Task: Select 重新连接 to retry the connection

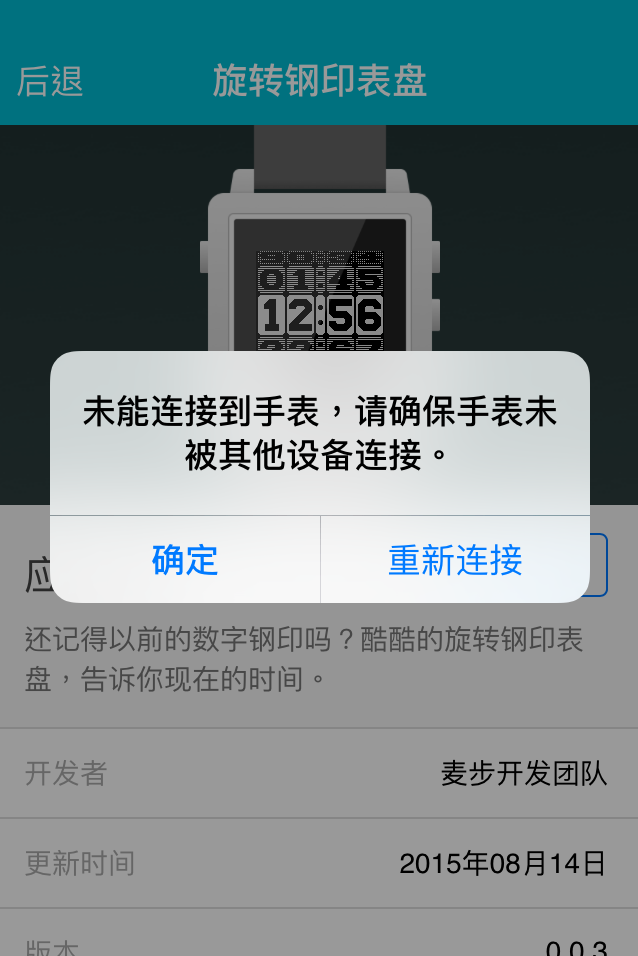Action: click(455, 560)
